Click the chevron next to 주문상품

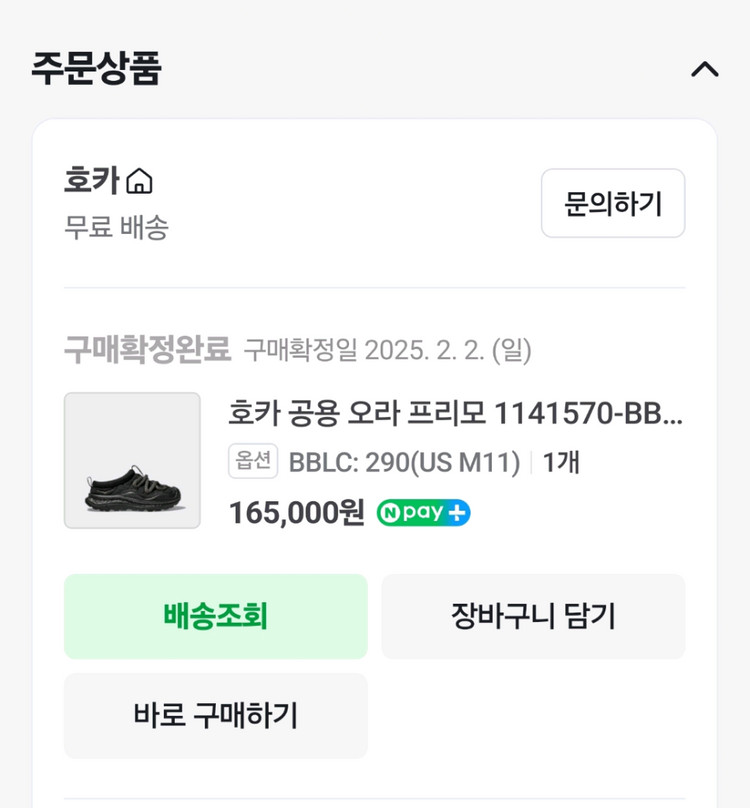tap(706, 68)
